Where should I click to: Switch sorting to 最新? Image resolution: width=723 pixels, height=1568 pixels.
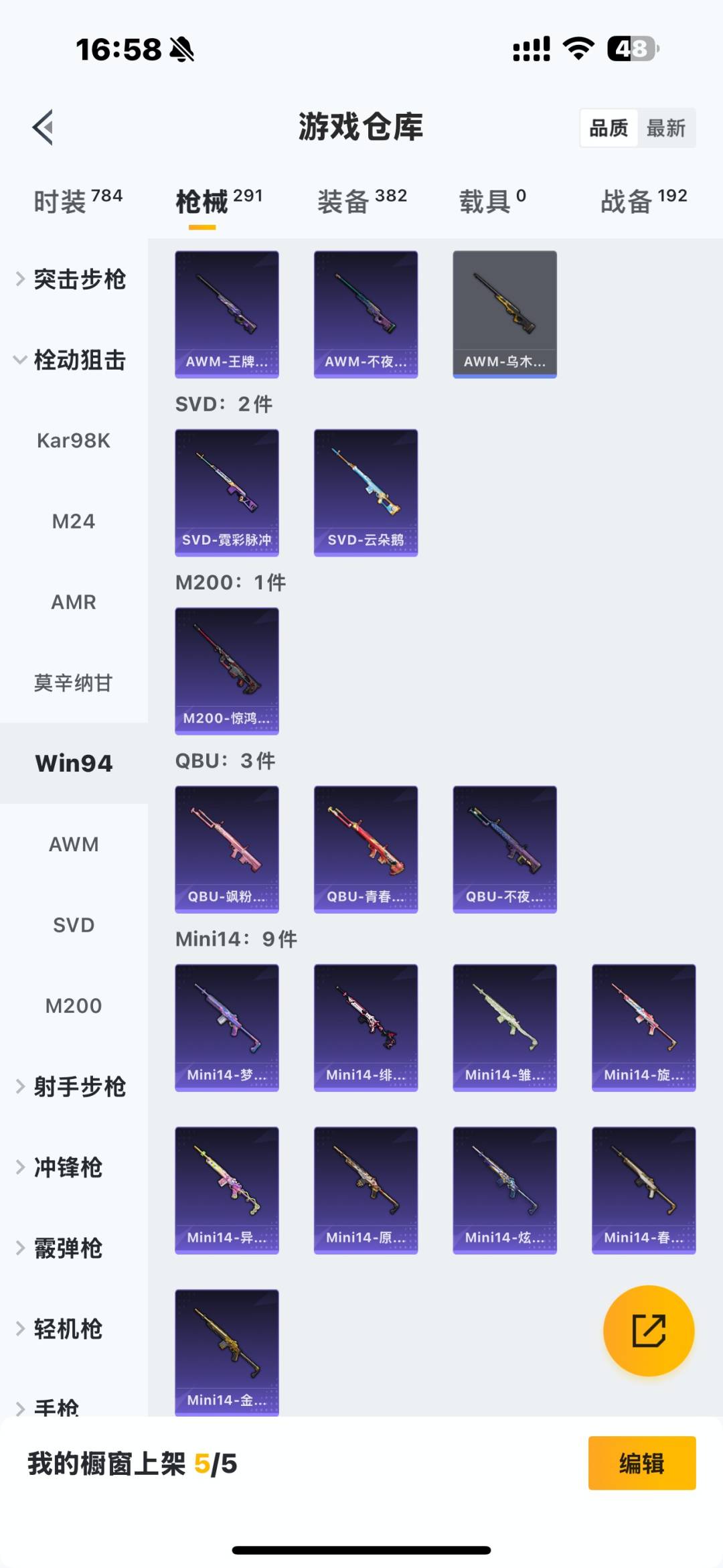667,127
